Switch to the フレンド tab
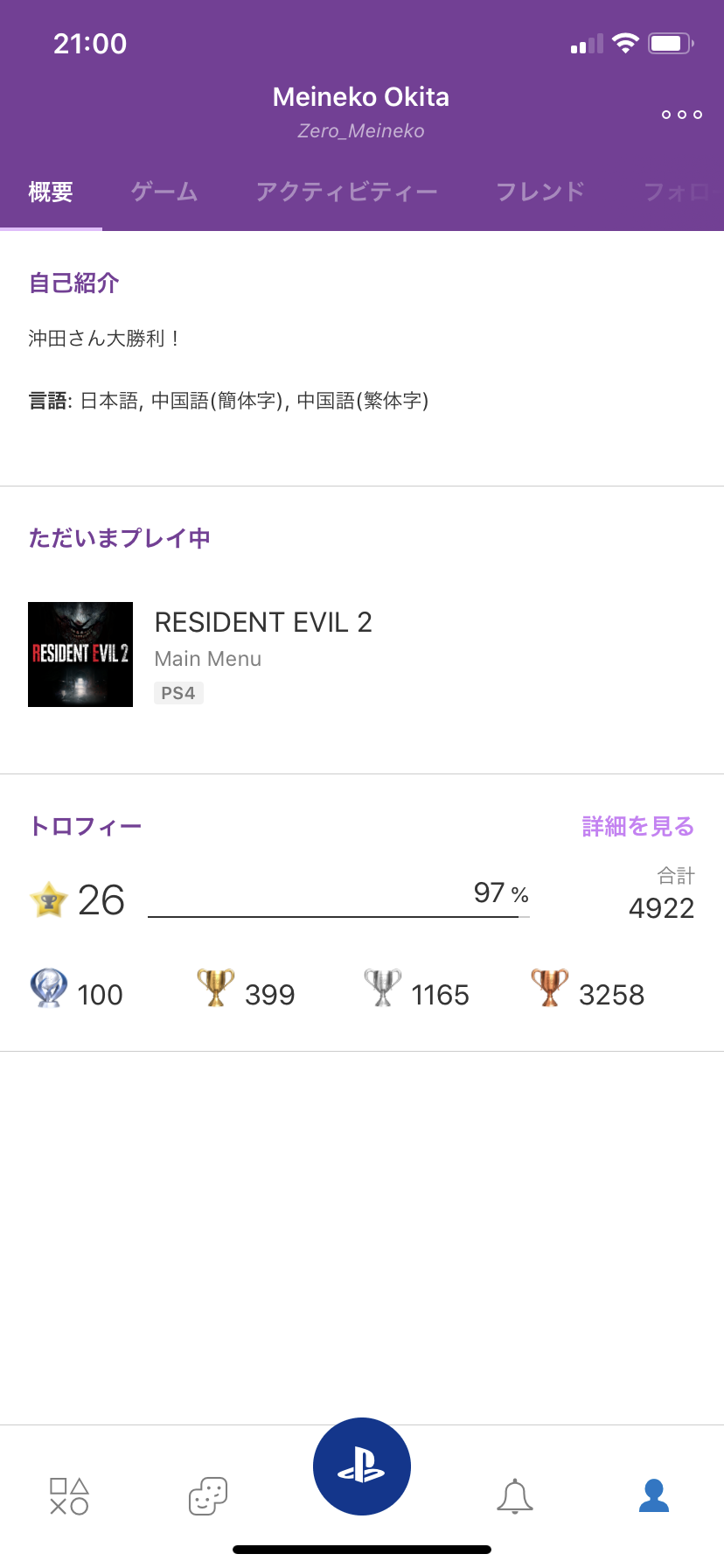Viewport: 724px width, 1568px height. tap(540, 192)
